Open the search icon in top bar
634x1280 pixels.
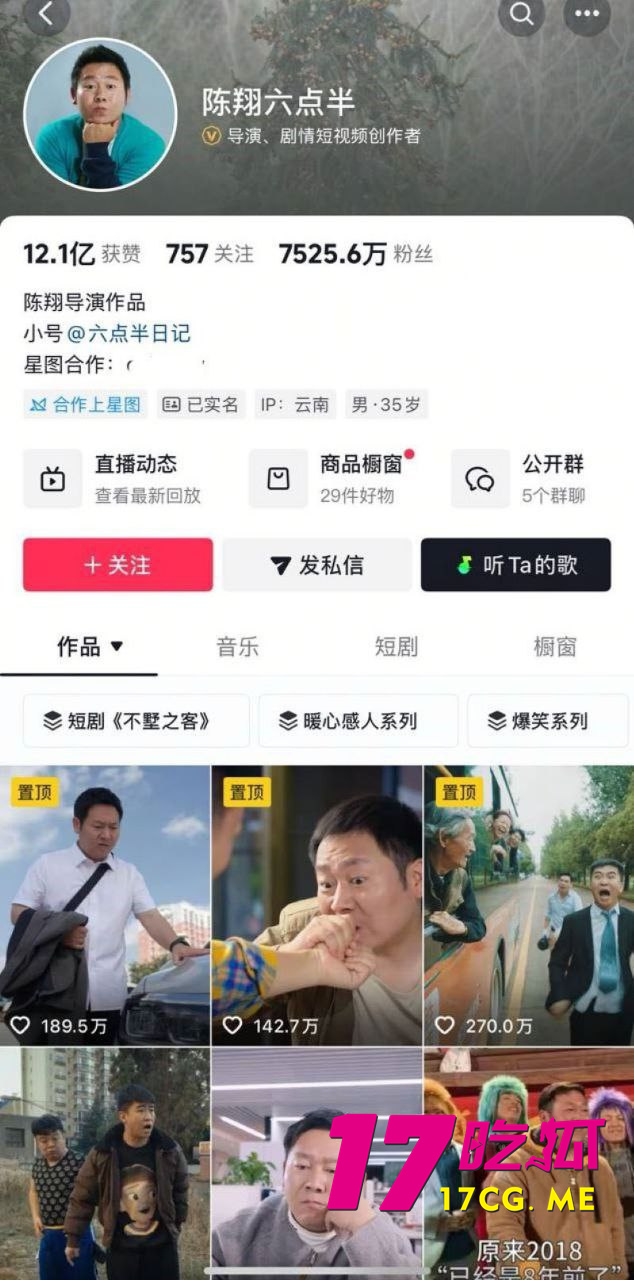521,14
